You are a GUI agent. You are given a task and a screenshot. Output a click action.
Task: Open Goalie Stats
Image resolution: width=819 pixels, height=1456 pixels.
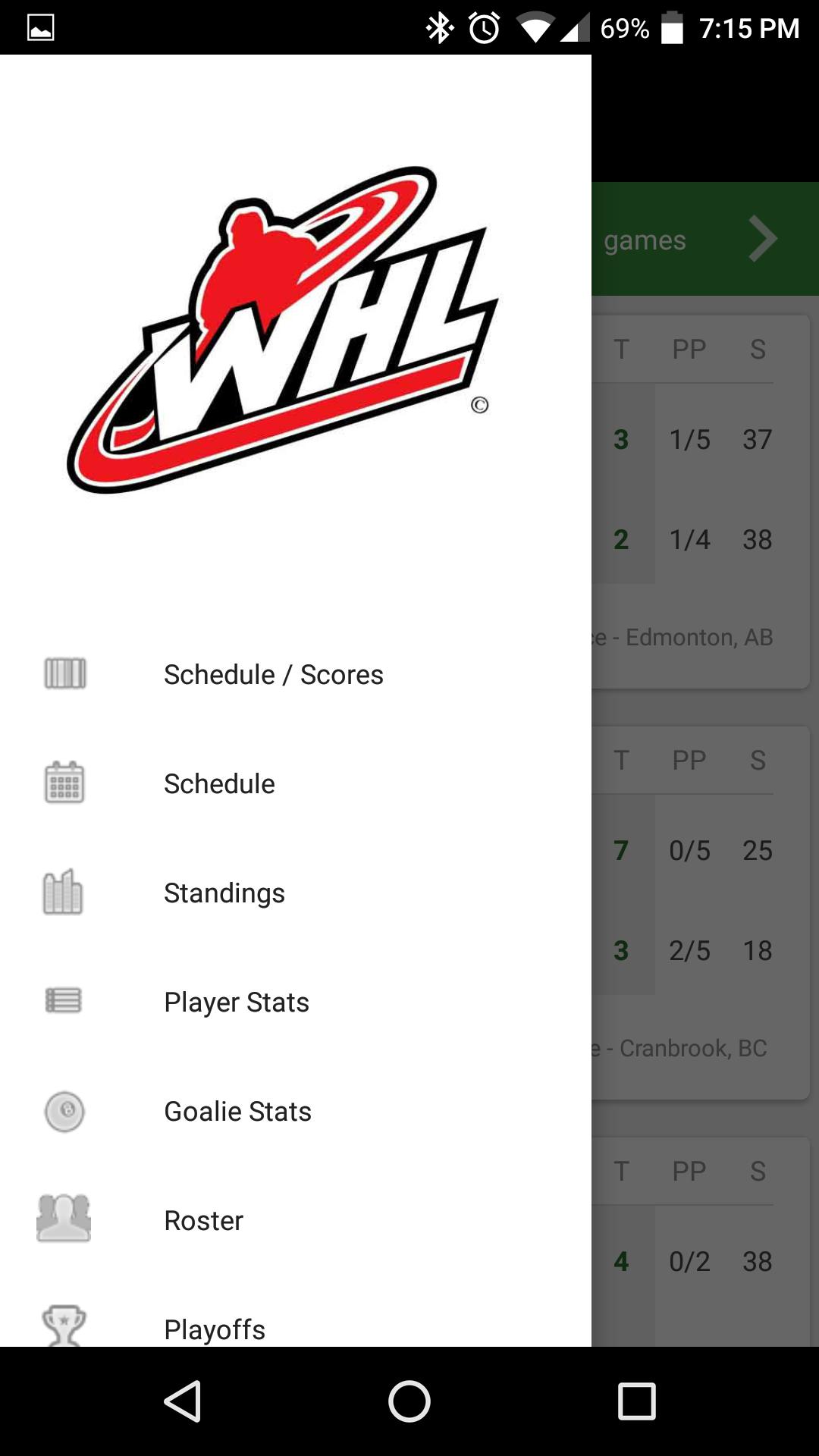tap(237, 1110)
